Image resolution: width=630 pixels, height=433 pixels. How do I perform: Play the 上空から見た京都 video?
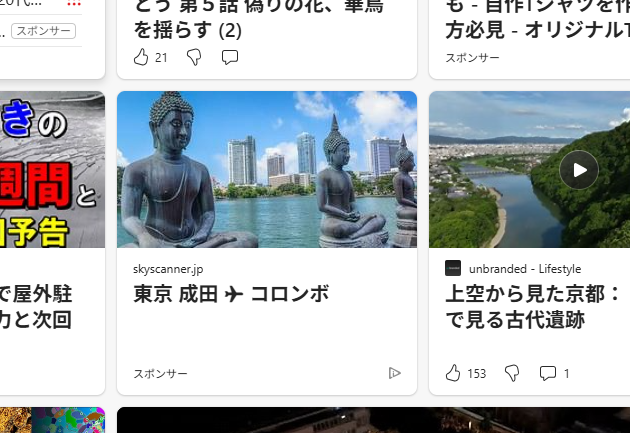click(579, 169)
